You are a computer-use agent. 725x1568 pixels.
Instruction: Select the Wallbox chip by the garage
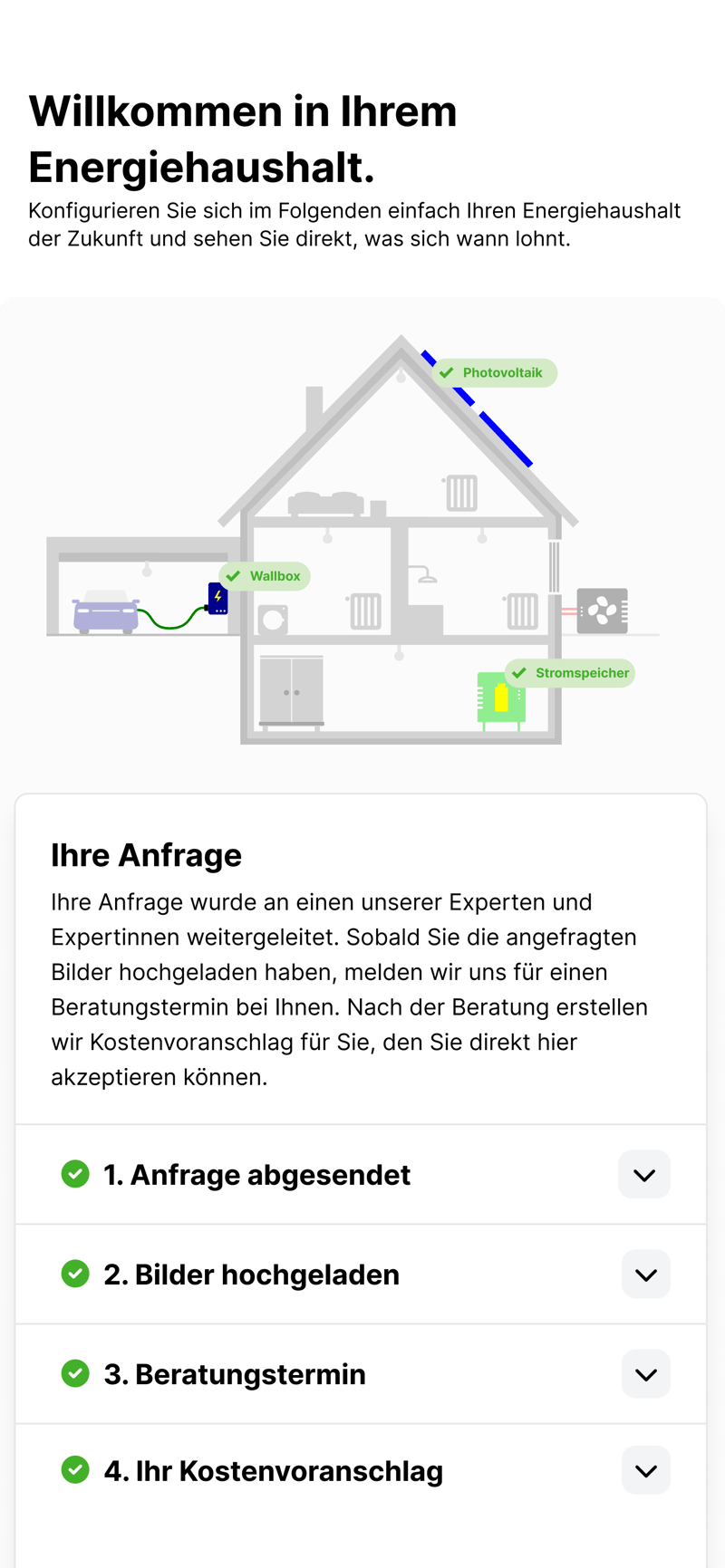[265, 576]
